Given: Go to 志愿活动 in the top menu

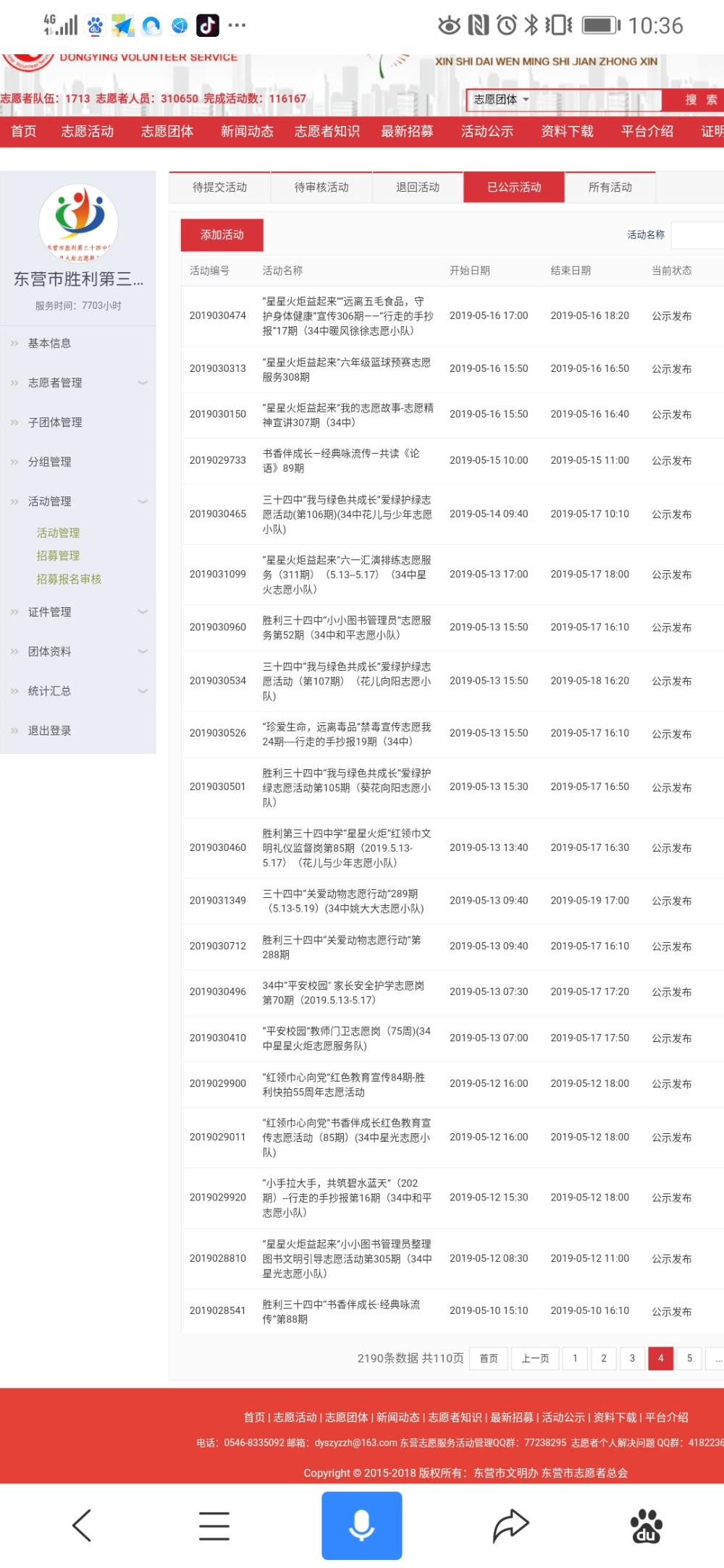Looking at the screenshot, I should click(88, 132).
